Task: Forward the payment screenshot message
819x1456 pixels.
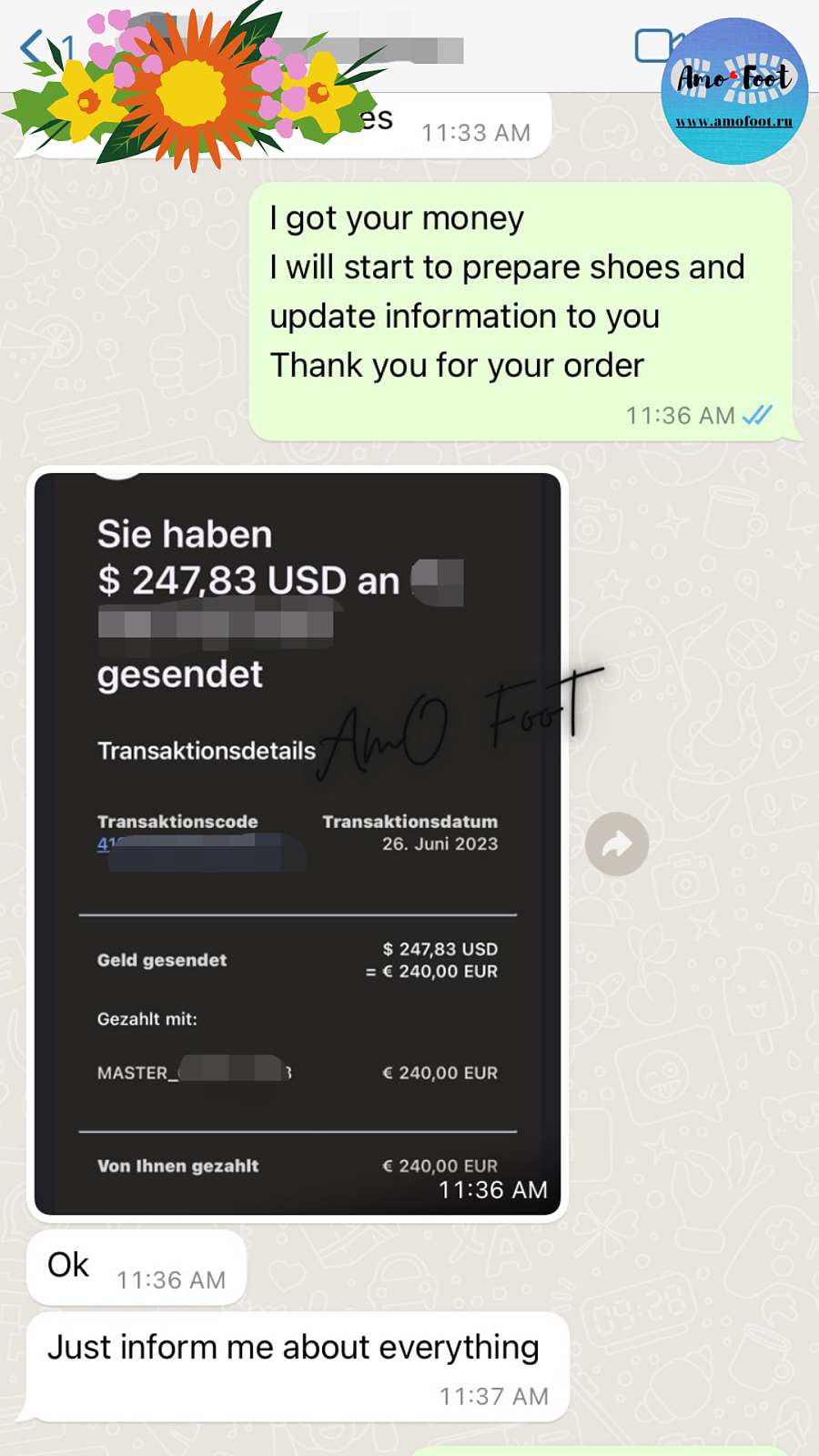Action: click(617, 844)
